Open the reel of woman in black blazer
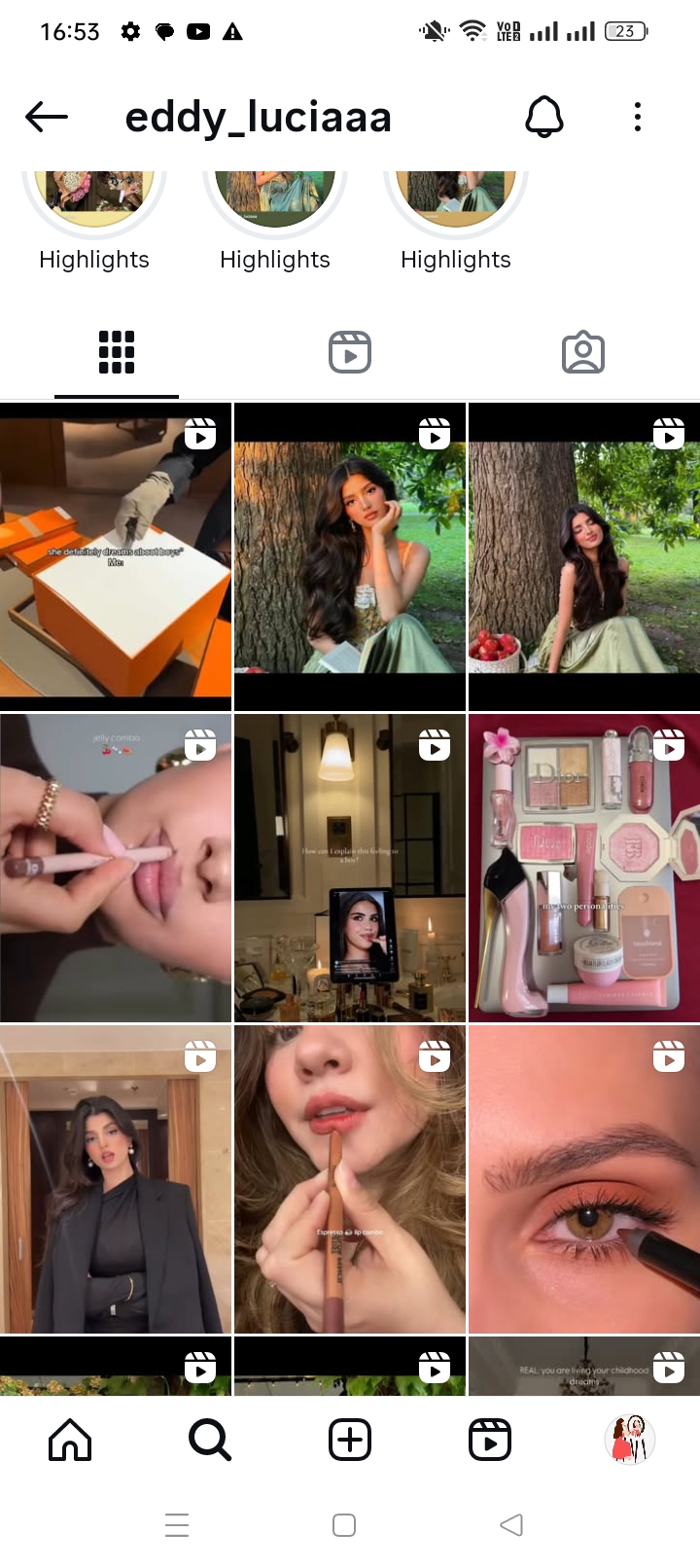This screenshot has width=700, height=1568. (116, 1179)
